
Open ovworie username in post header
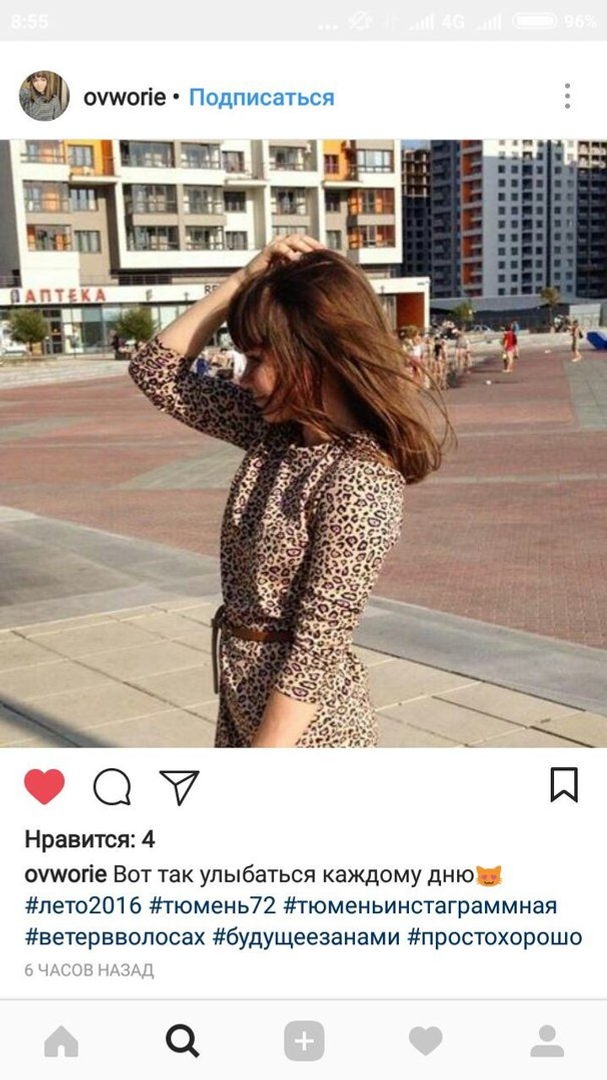tap(124, 97)
